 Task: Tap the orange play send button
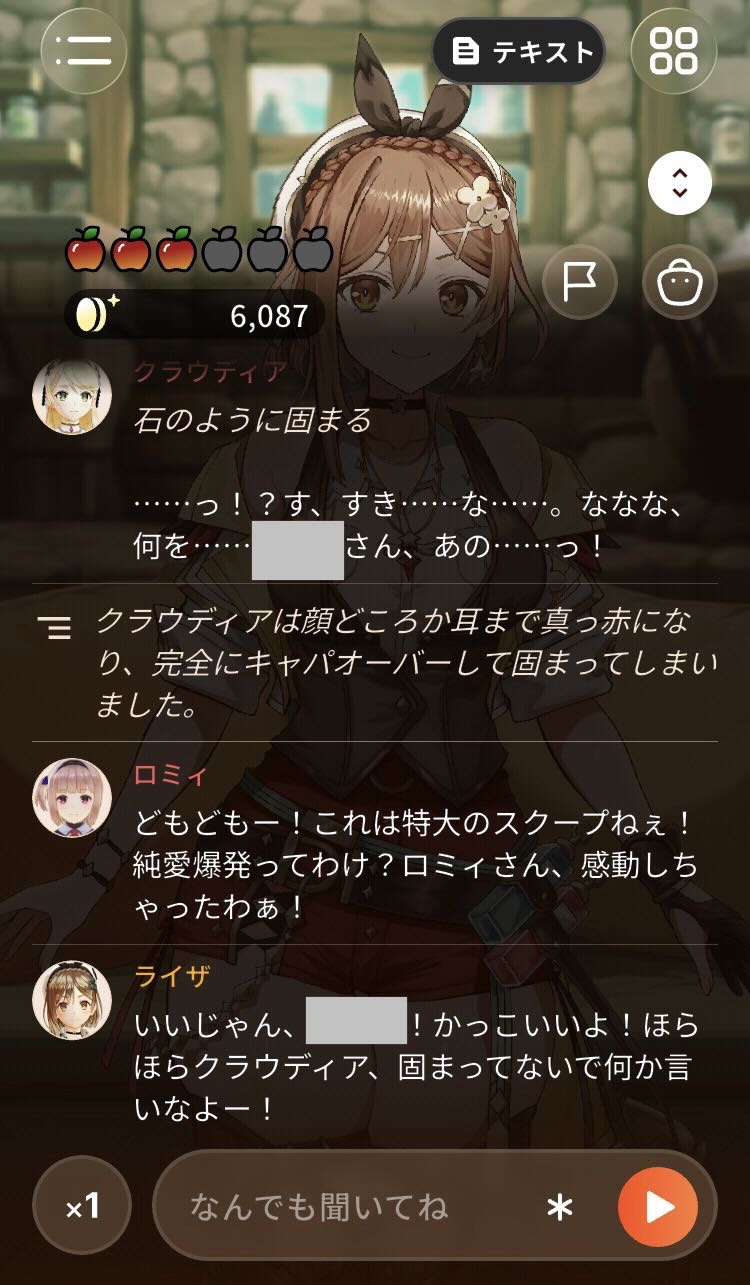click(x=658, y=1207)
